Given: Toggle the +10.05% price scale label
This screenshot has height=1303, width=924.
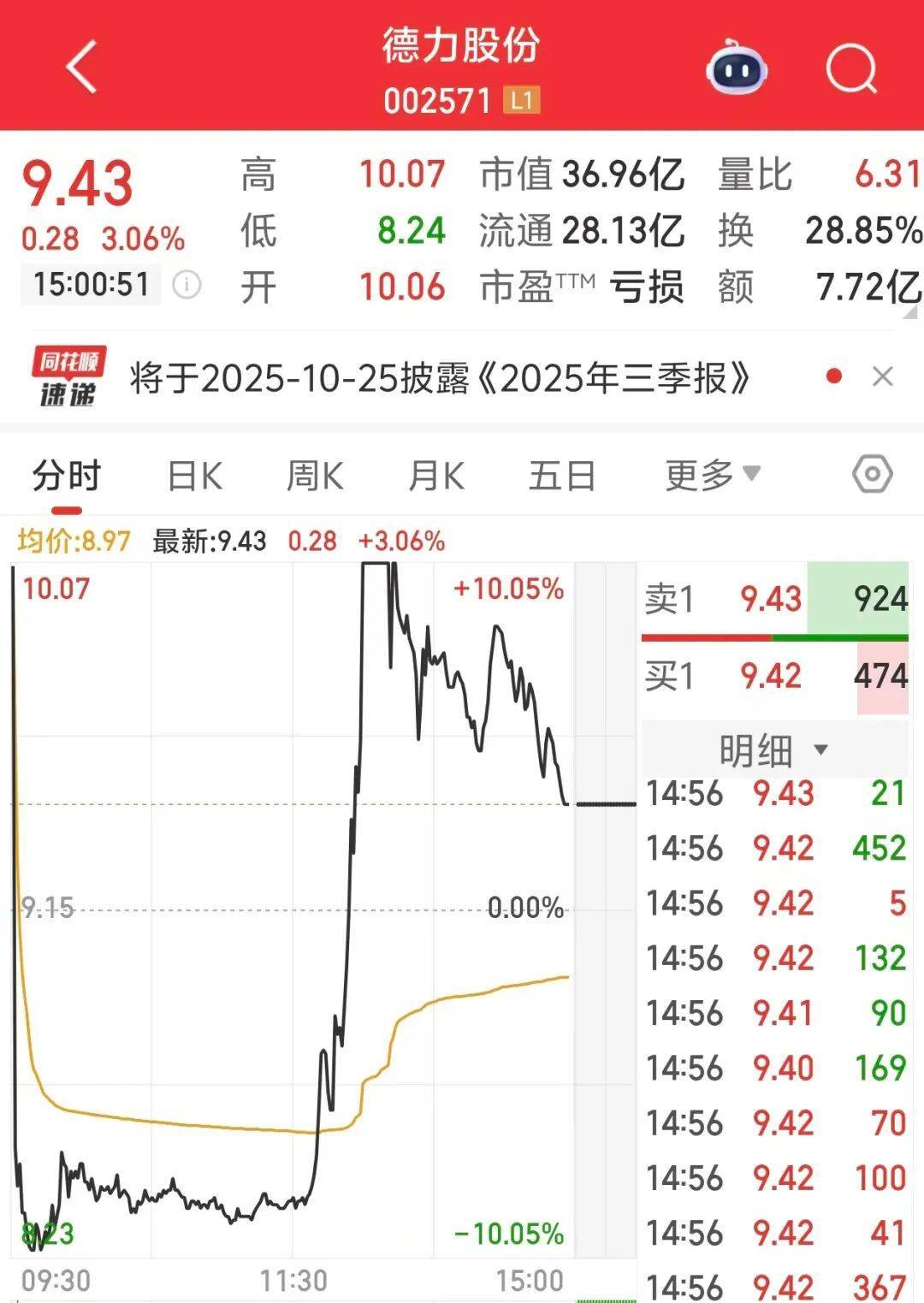Looking at the screenshot, I should point(507,589).
